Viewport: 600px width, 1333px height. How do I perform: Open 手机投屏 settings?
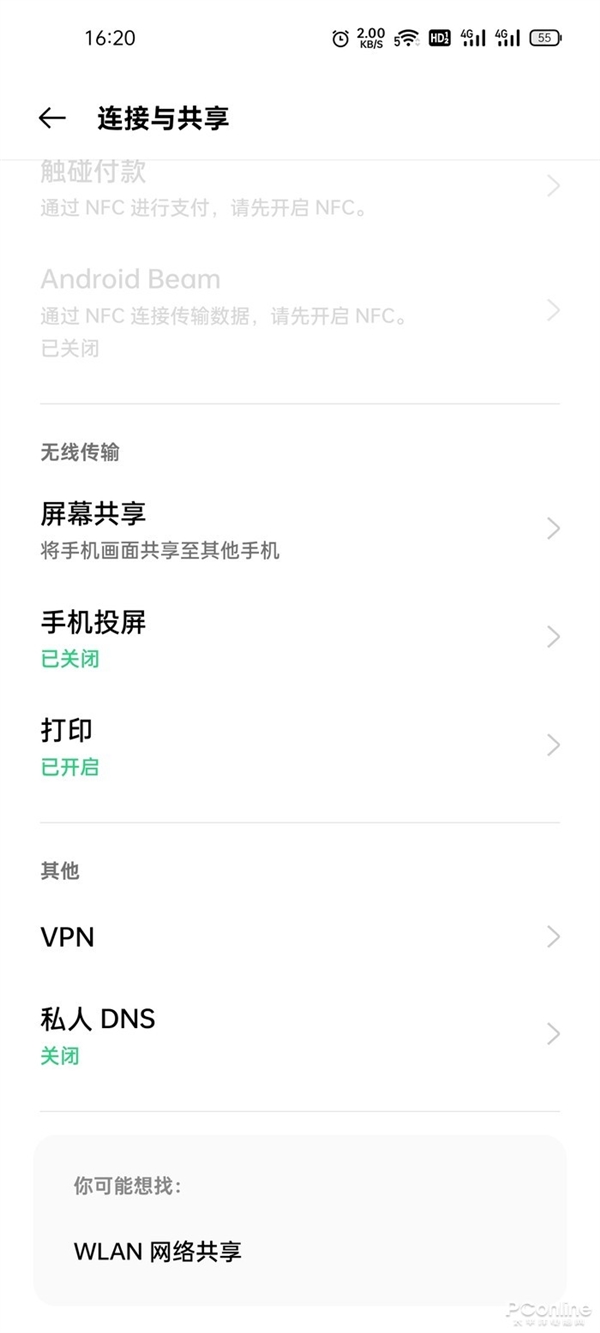tap(300, 638)
